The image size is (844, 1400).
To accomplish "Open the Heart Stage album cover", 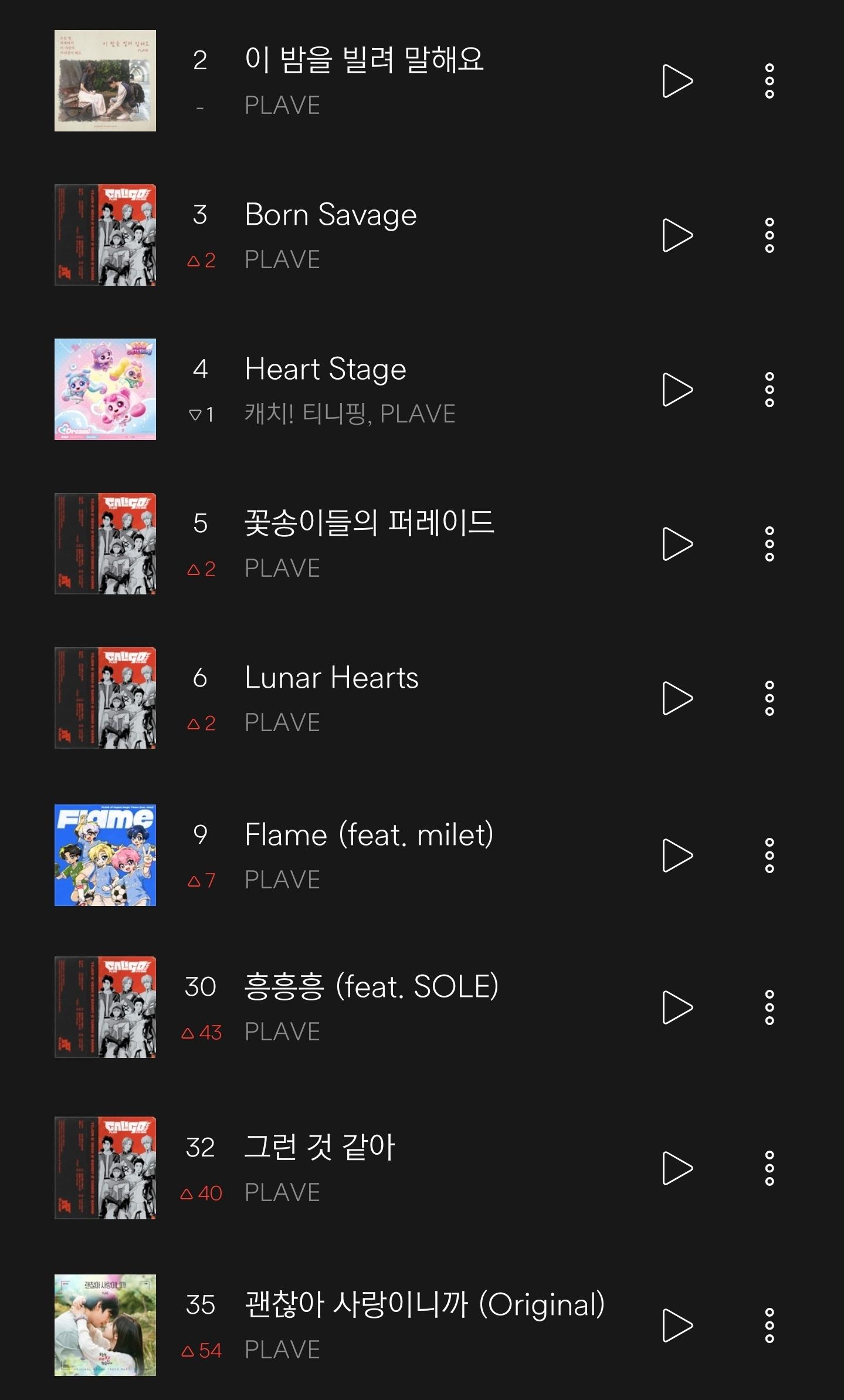I will [x=105, y=389].
